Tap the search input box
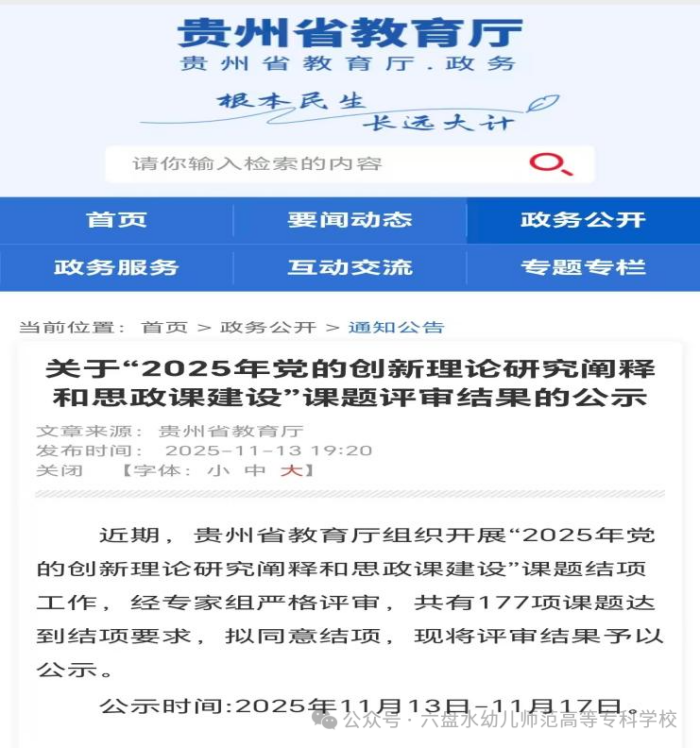Viewport: 700px width, 748px height. [320, 164]
